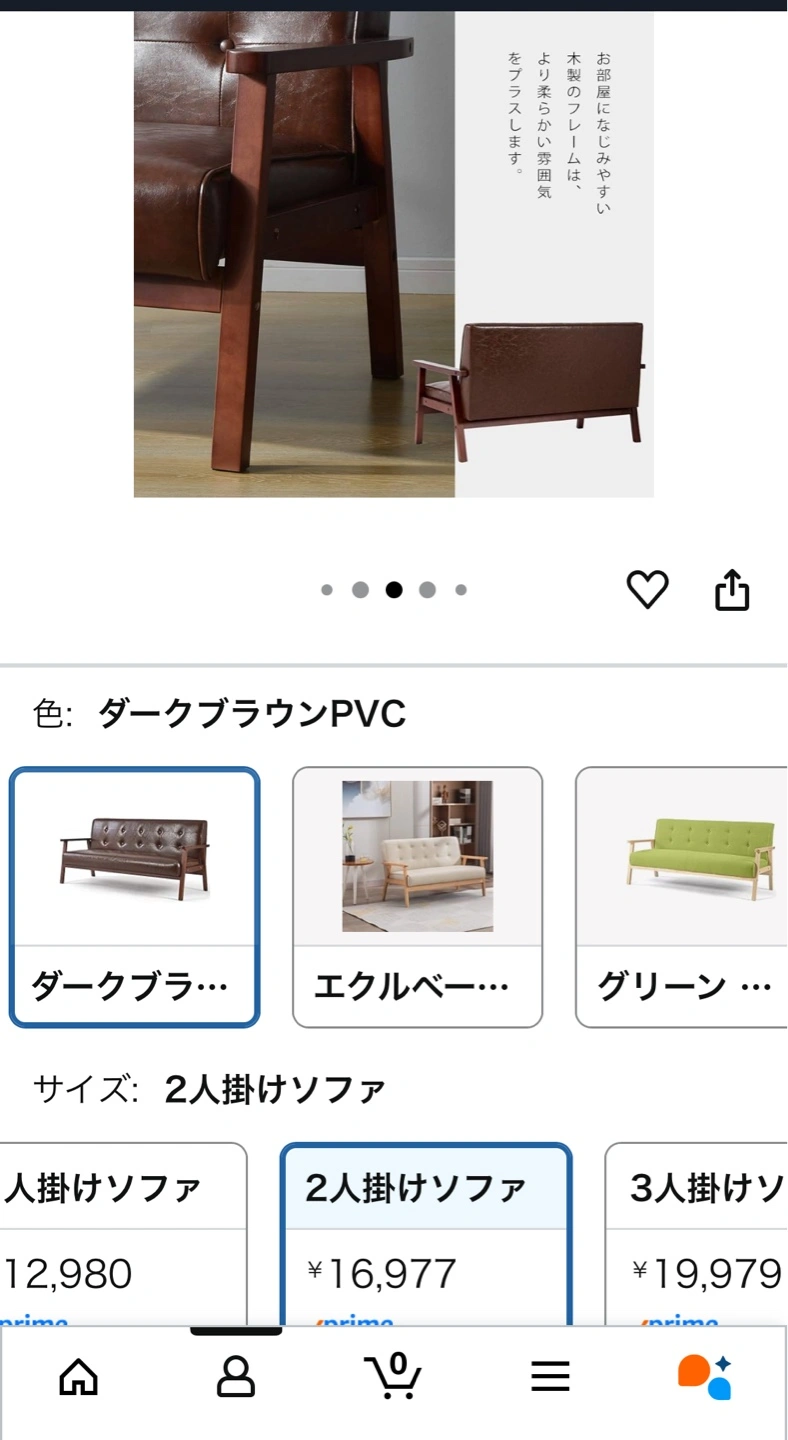Open the shopping cart
This screenshot has width=788, height=1440.
[393, 1375]
